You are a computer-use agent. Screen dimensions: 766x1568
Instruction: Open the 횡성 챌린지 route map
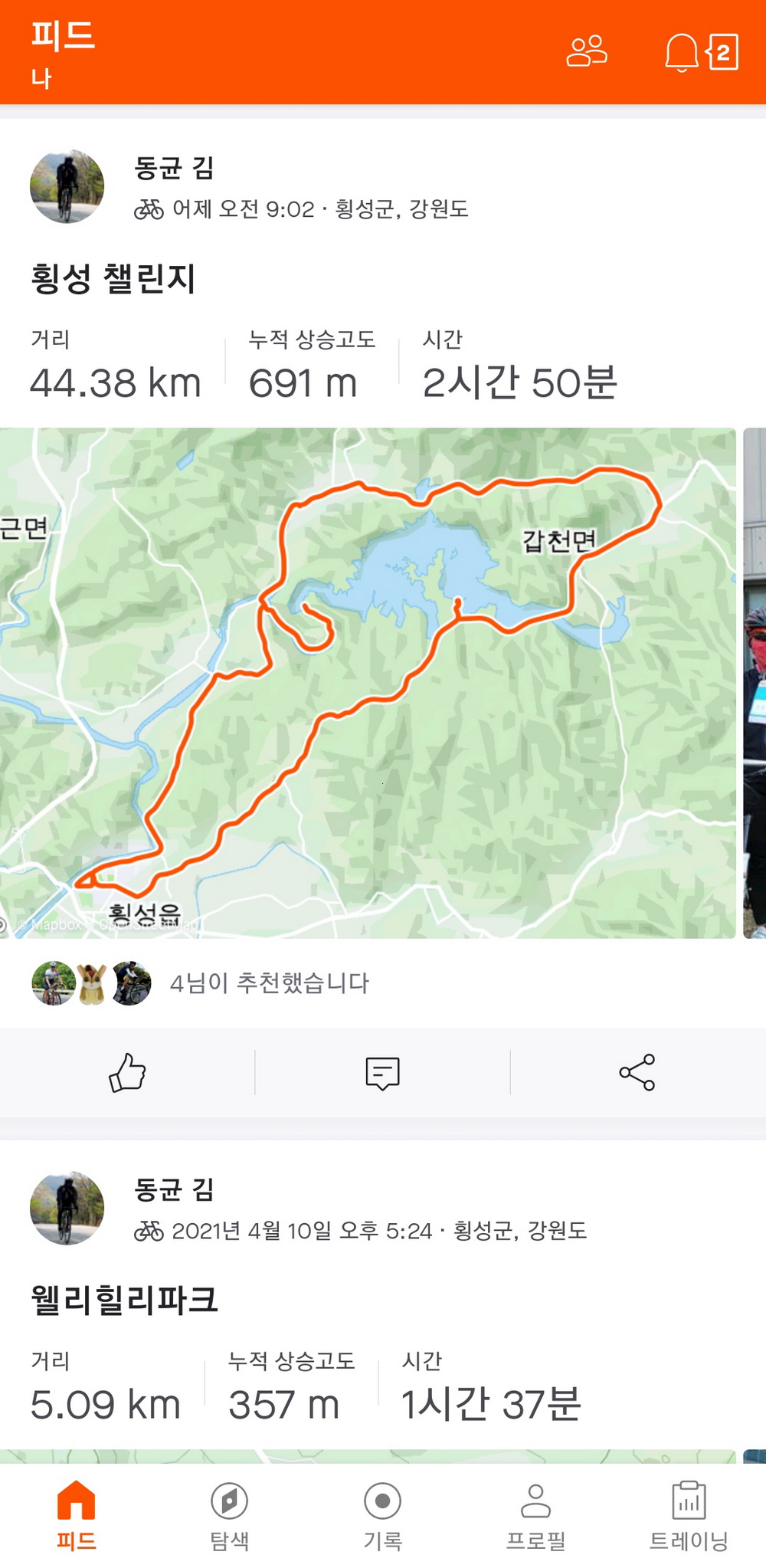point(368,682)
